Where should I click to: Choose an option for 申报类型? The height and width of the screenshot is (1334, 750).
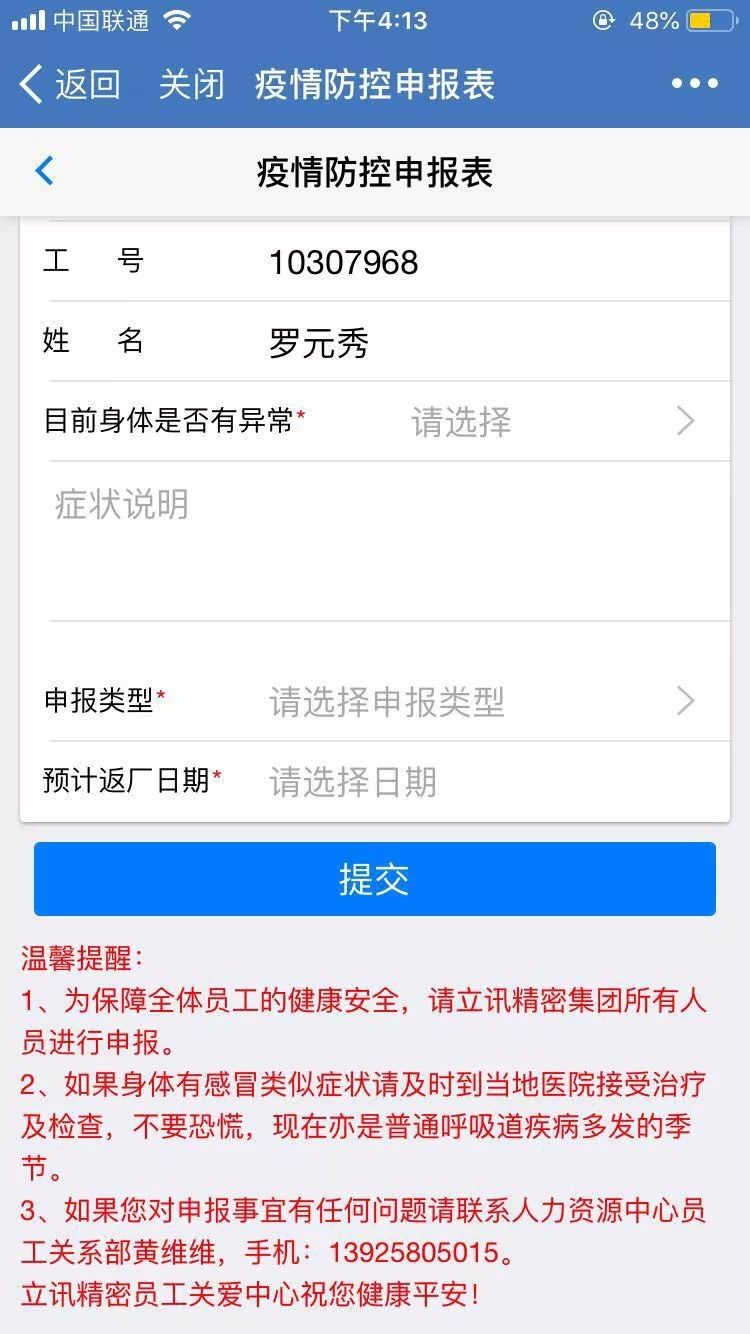click(480, 701)
